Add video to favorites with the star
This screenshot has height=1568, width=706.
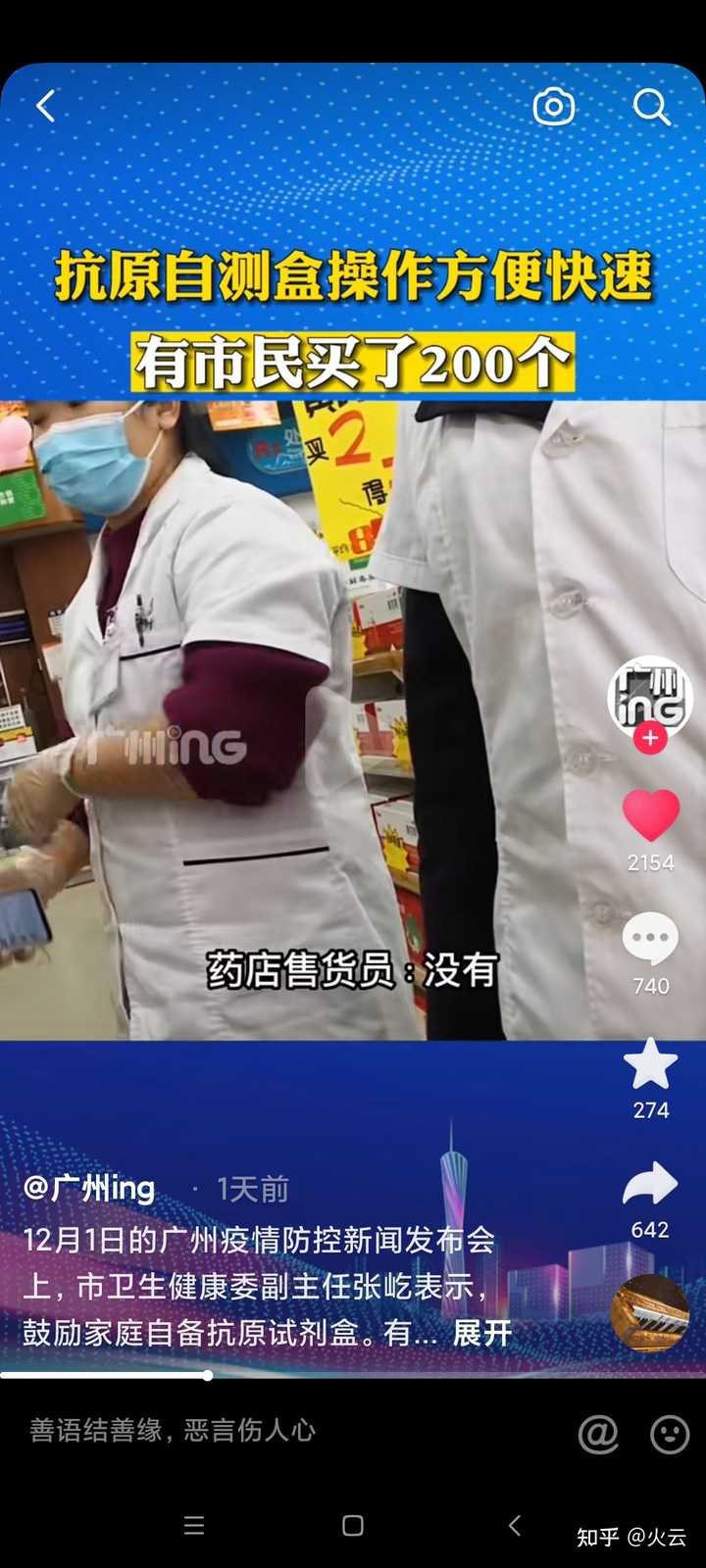coord(650,1065)
